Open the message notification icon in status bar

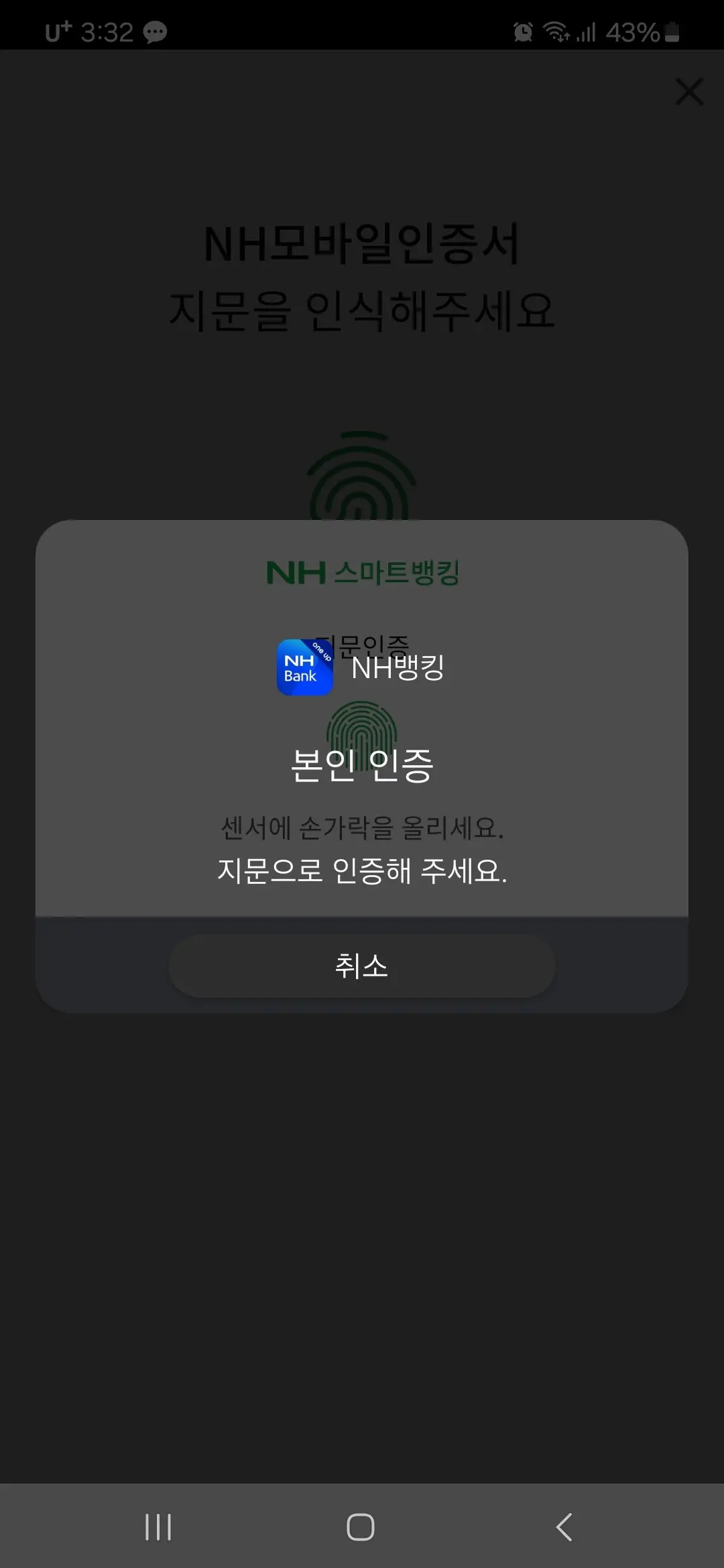[155, 32]
